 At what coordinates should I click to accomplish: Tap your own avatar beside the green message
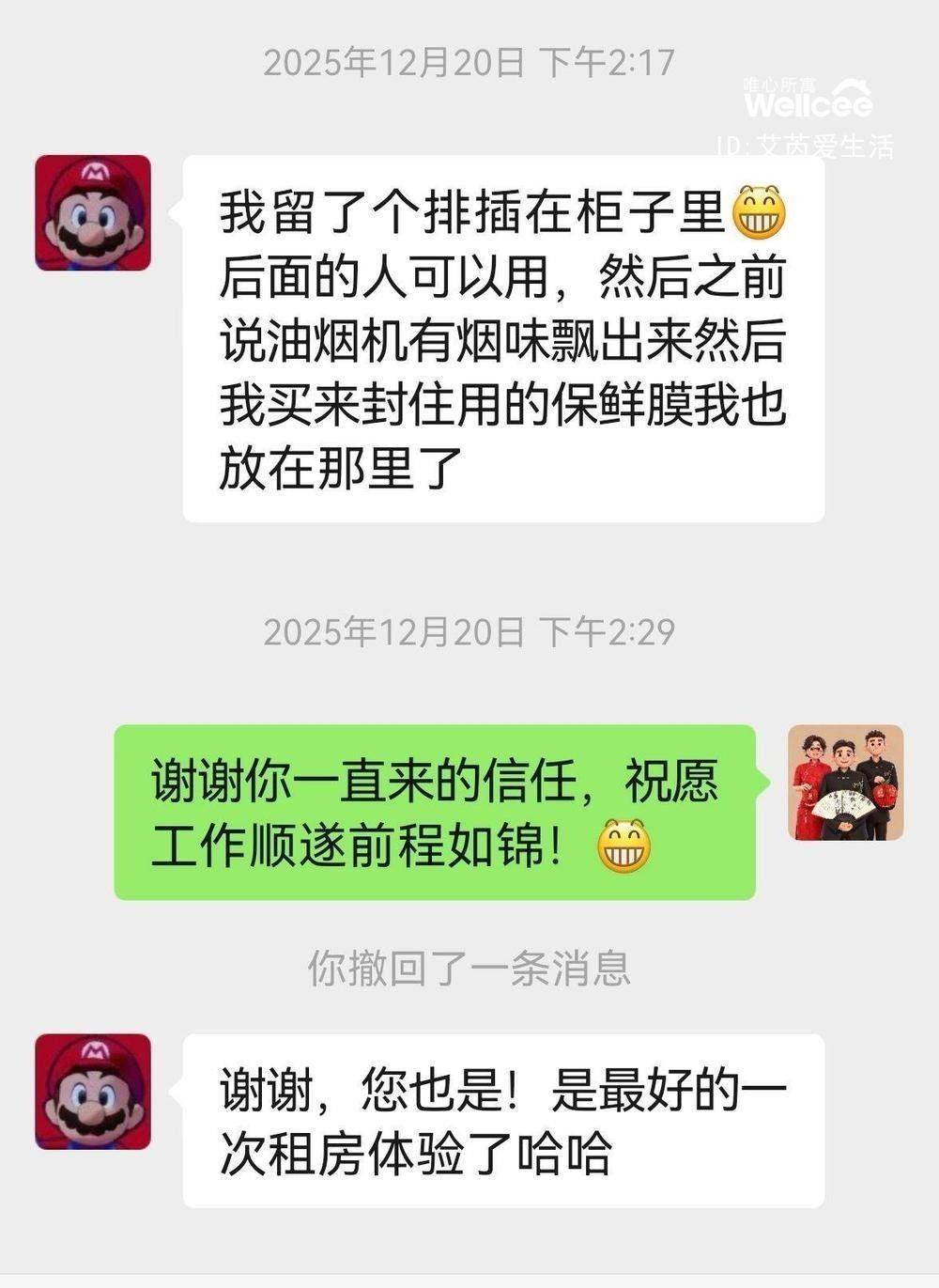coord(845,783)
